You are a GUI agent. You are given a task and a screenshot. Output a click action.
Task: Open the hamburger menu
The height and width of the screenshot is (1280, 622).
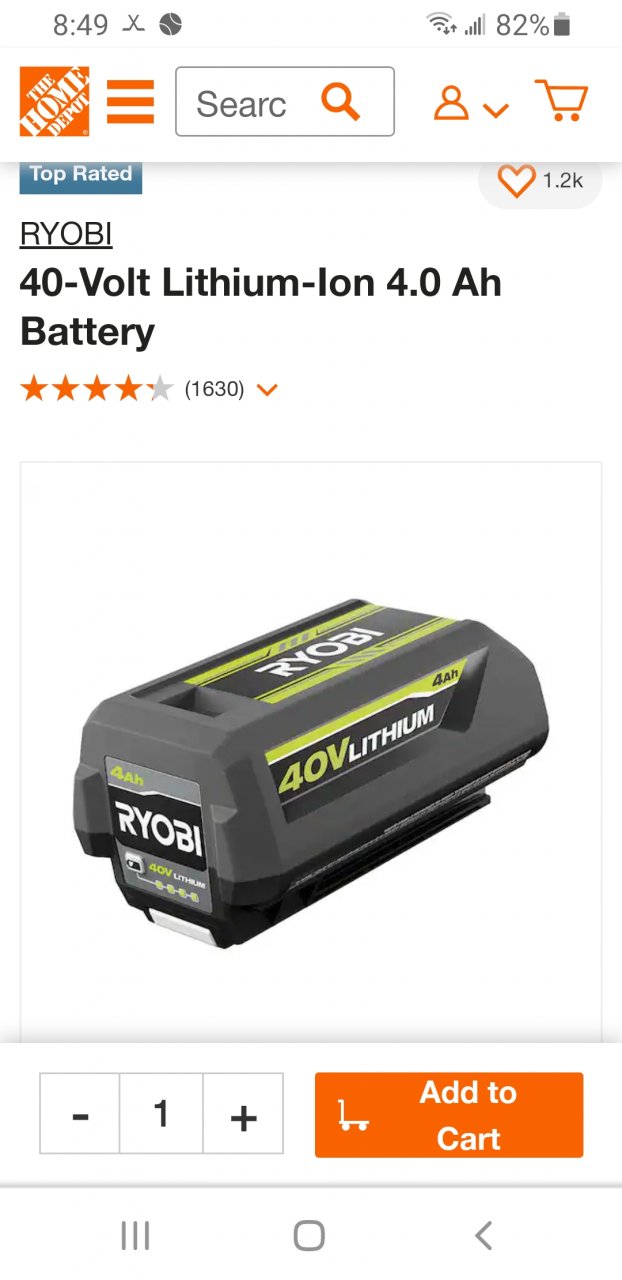point(130,102)
